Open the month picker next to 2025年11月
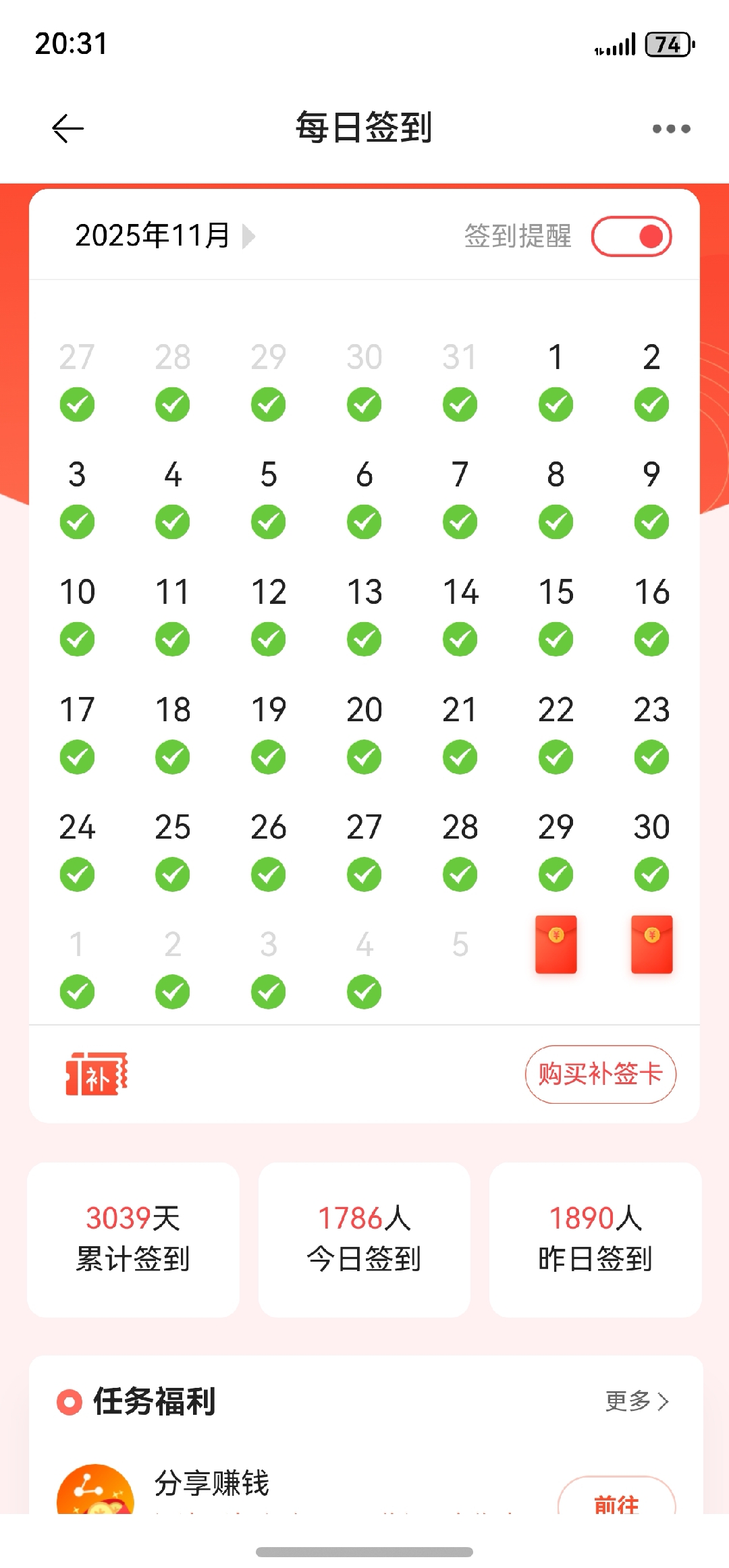 pyautogui.click(x=248, y=236)
